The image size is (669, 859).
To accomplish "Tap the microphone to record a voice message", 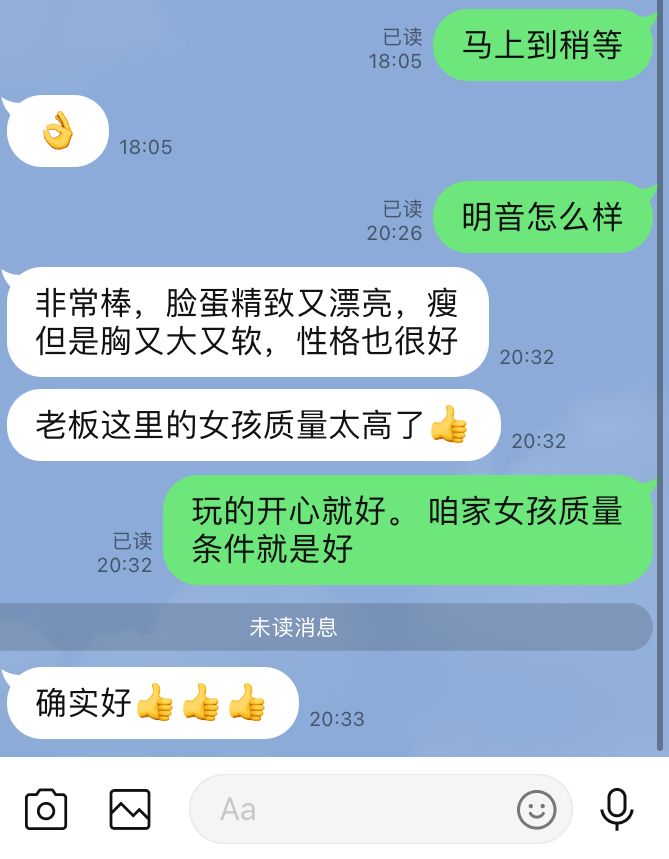I will [616, 809].
